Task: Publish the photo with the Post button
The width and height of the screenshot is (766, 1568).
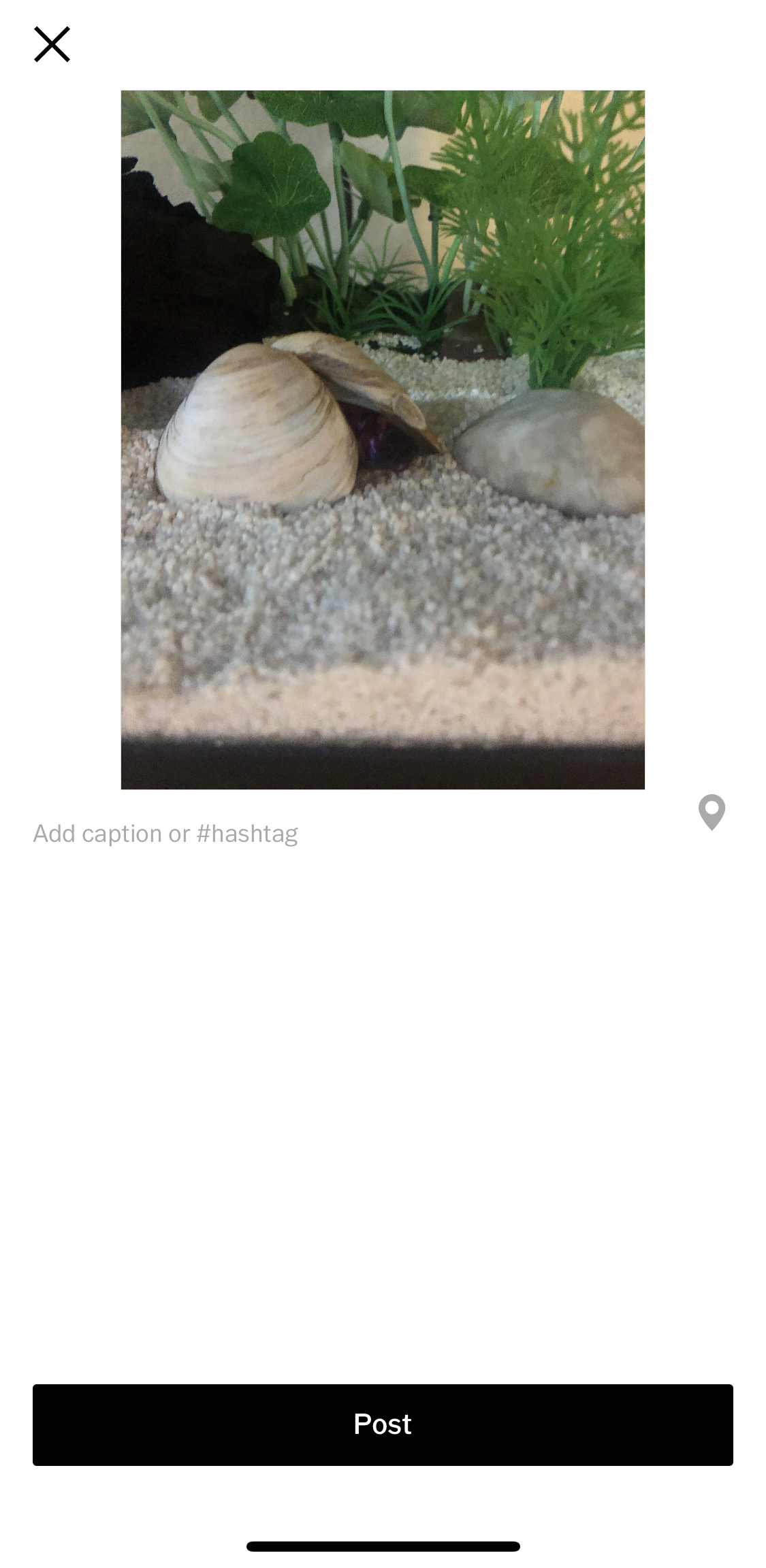Action: click(x=383, y=1424)
